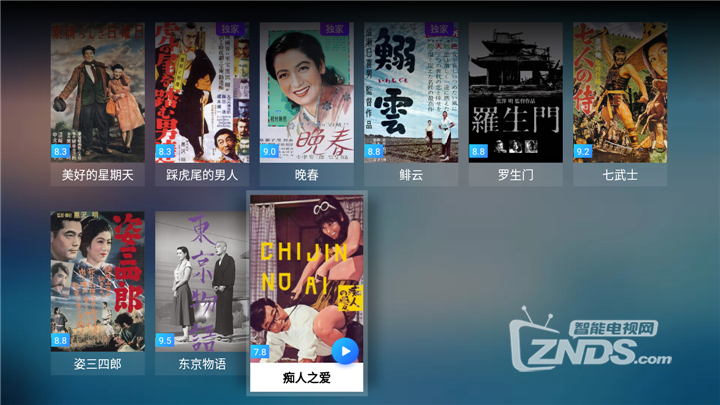Image resolution: width=720 pixels, height=405 pixels.
Task: Choose the movie 鲱云
Action: tap(411, 95)
